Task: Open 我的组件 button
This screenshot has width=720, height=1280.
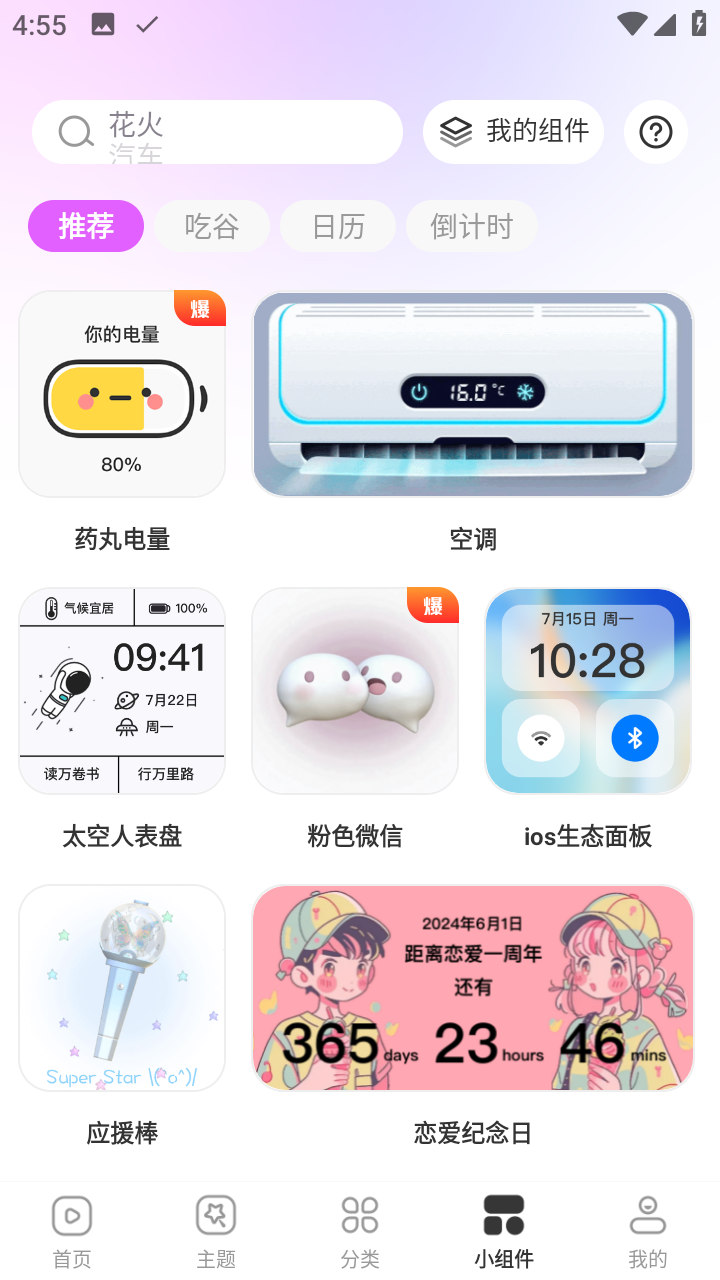Action: 513,132
